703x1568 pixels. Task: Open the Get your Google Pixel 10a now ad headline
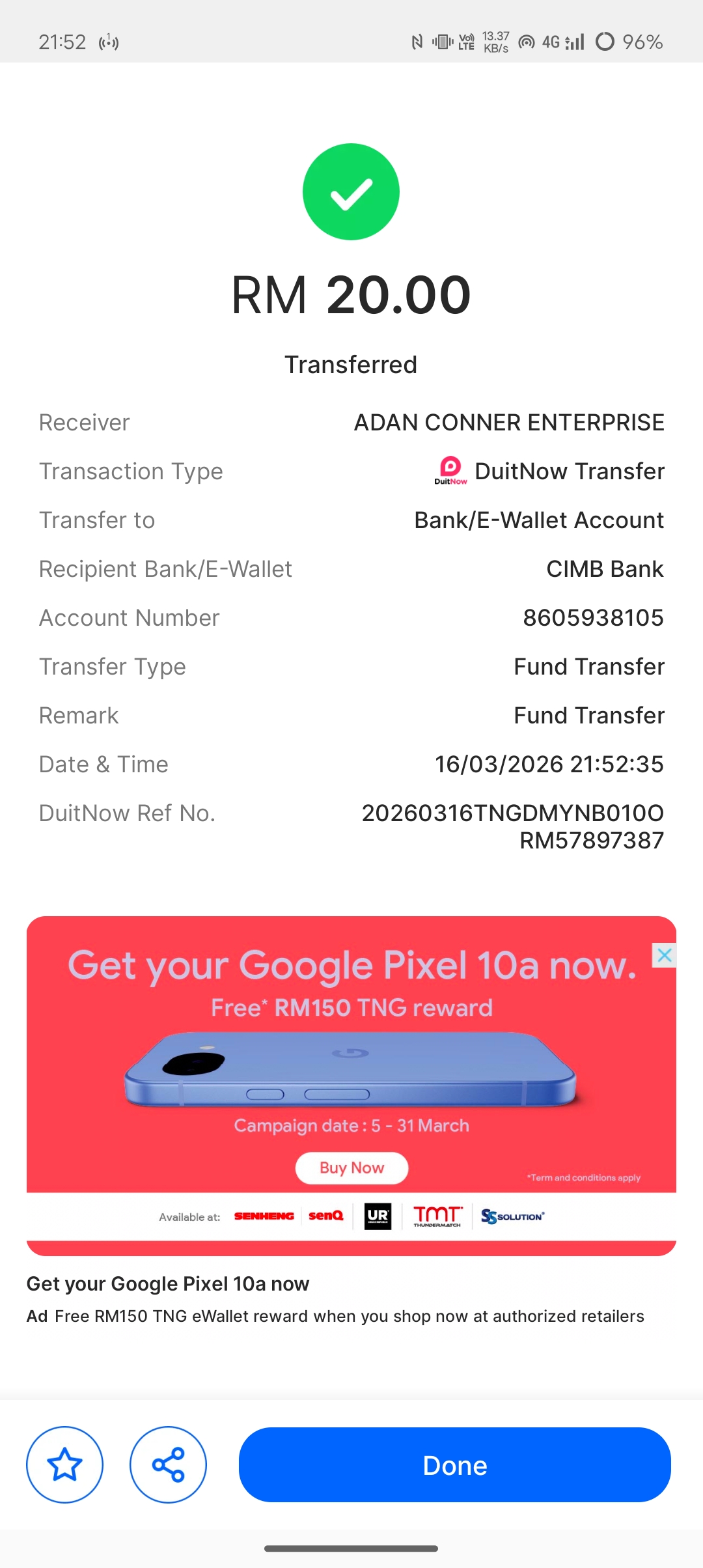point(168,1283)
